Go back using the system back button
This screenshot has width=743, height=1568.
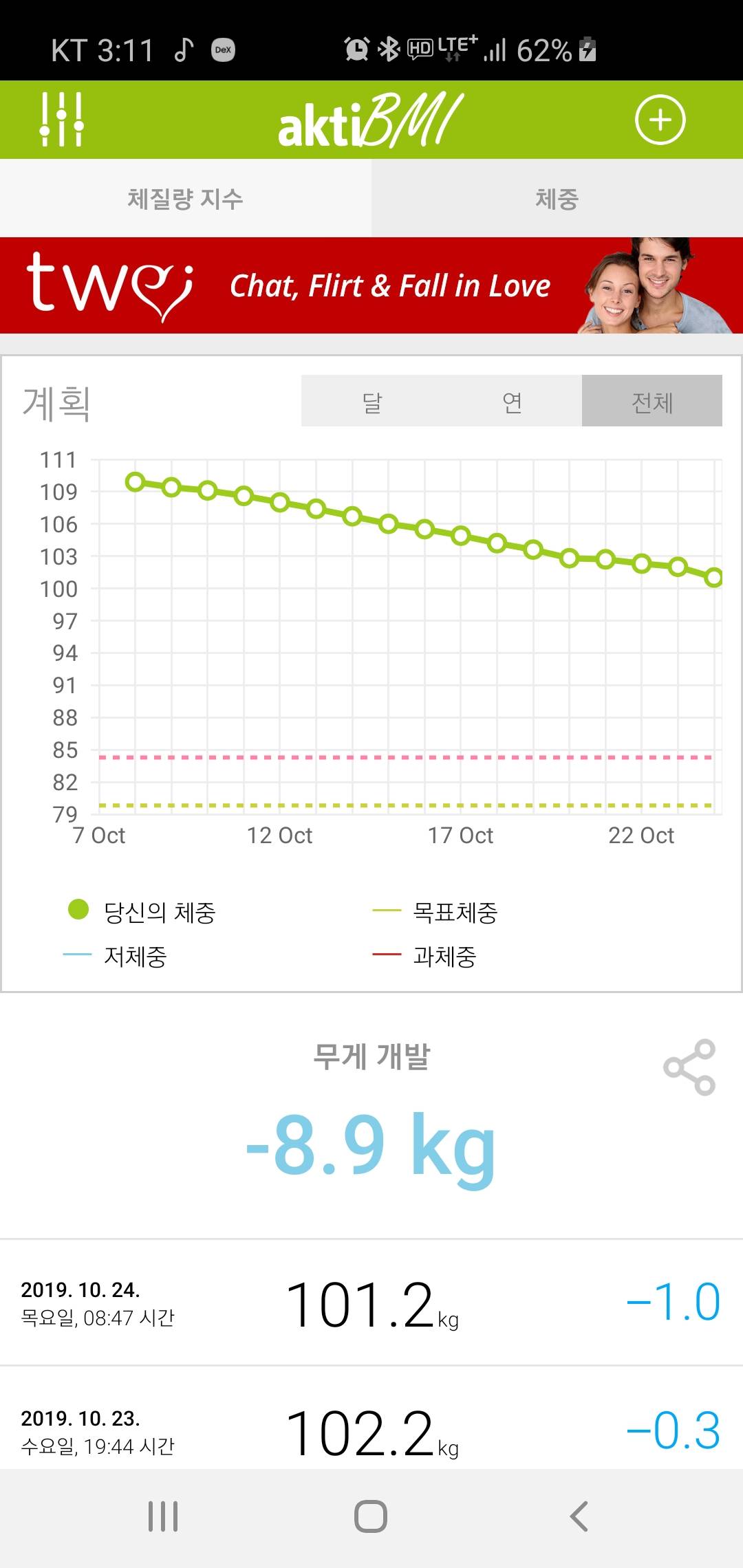pyautogui.click(x=579, y=1516)
